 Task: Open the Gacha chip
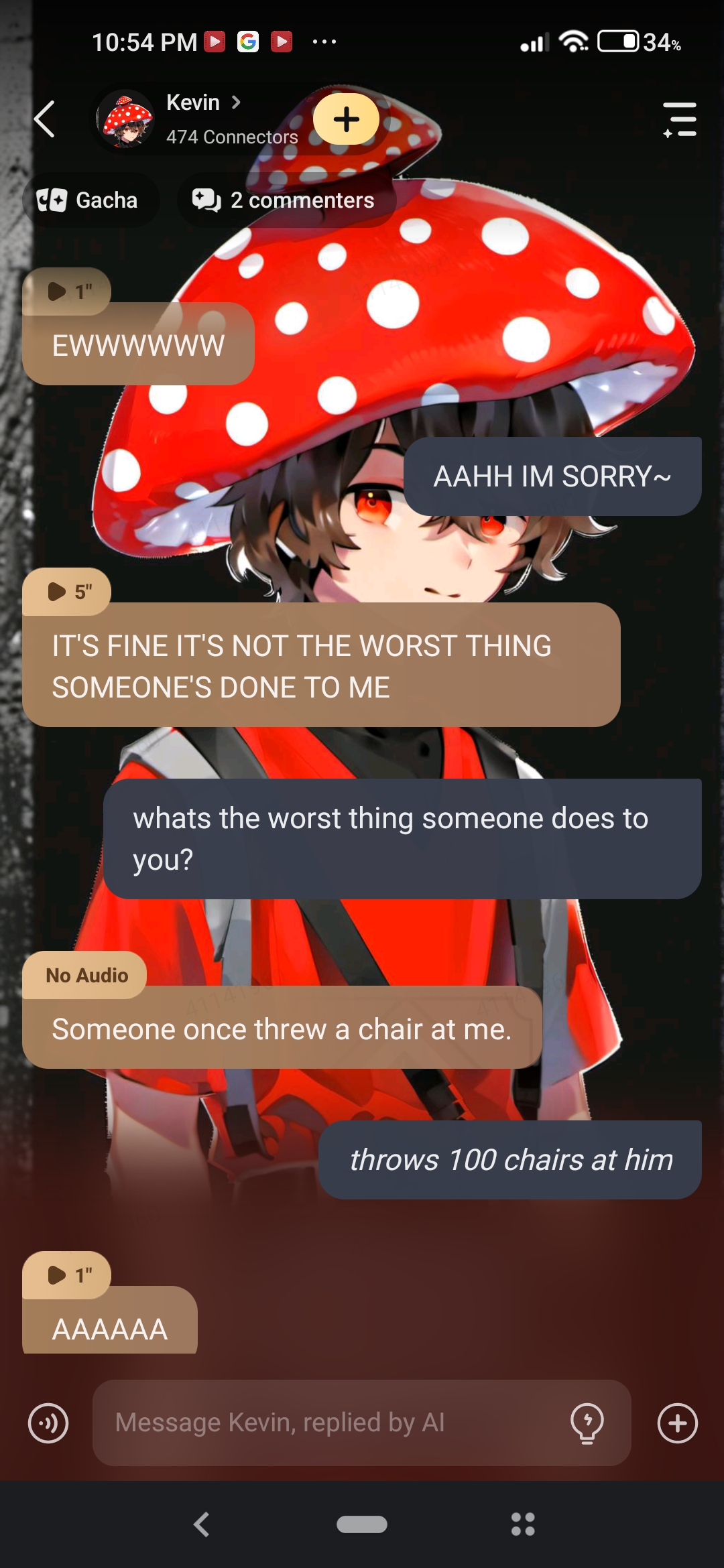pos(90,200)
